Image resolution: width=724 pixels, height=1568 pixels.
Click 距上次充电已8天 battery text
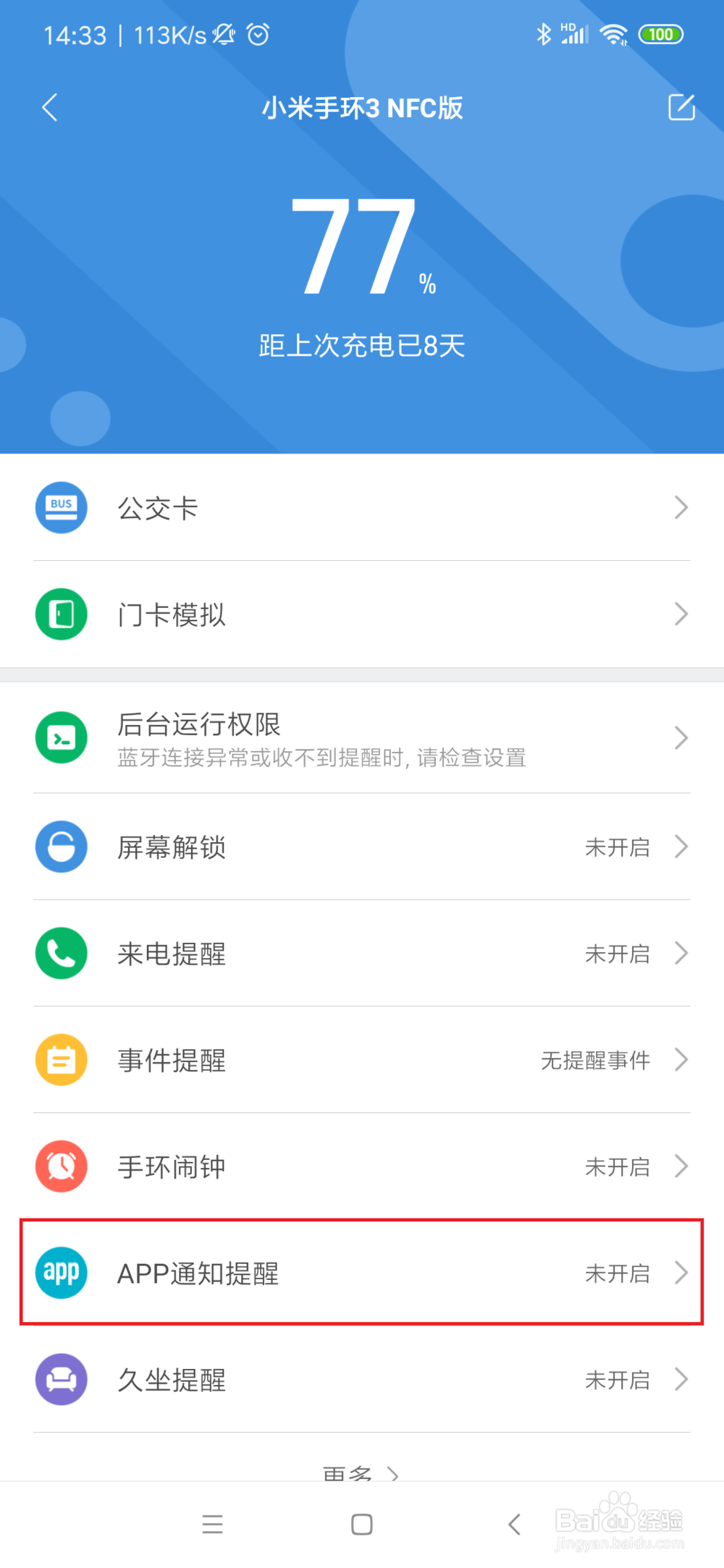(362, 346)
